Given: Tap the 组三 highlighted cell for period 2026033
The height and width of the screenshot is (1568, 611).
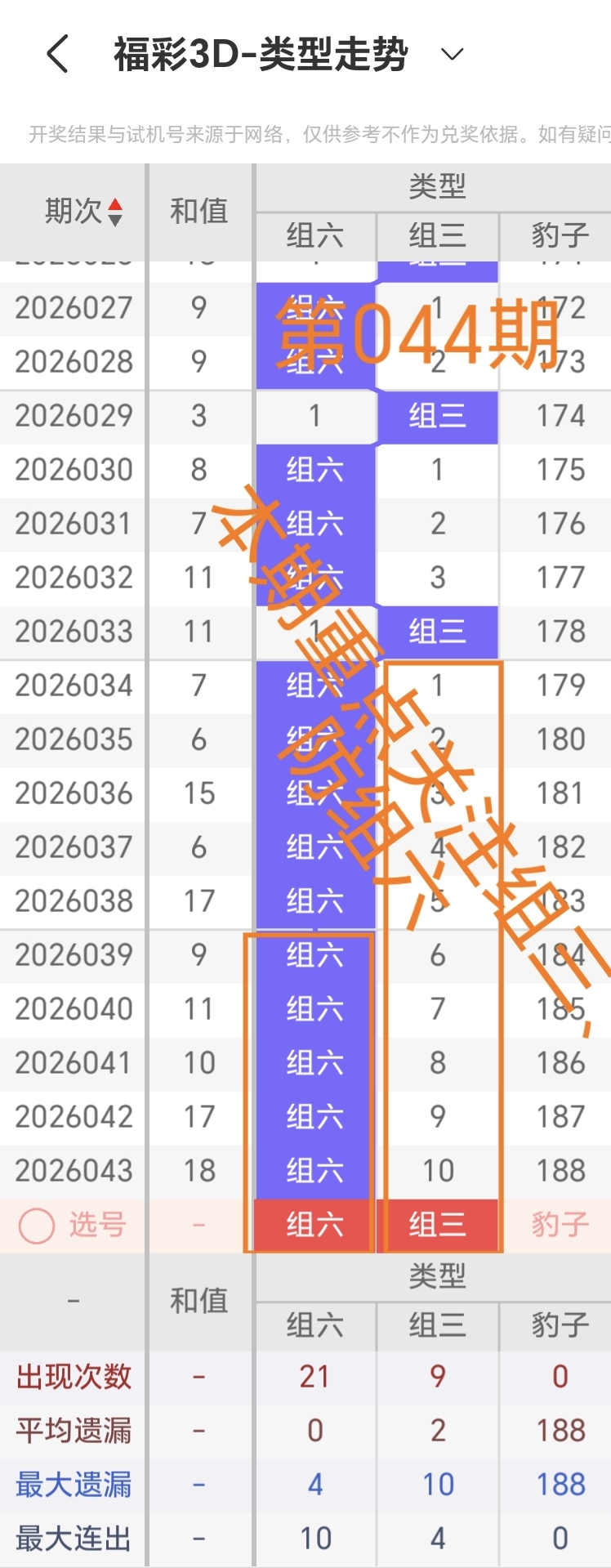Looking at the screenshot, I should coord(438,631).
